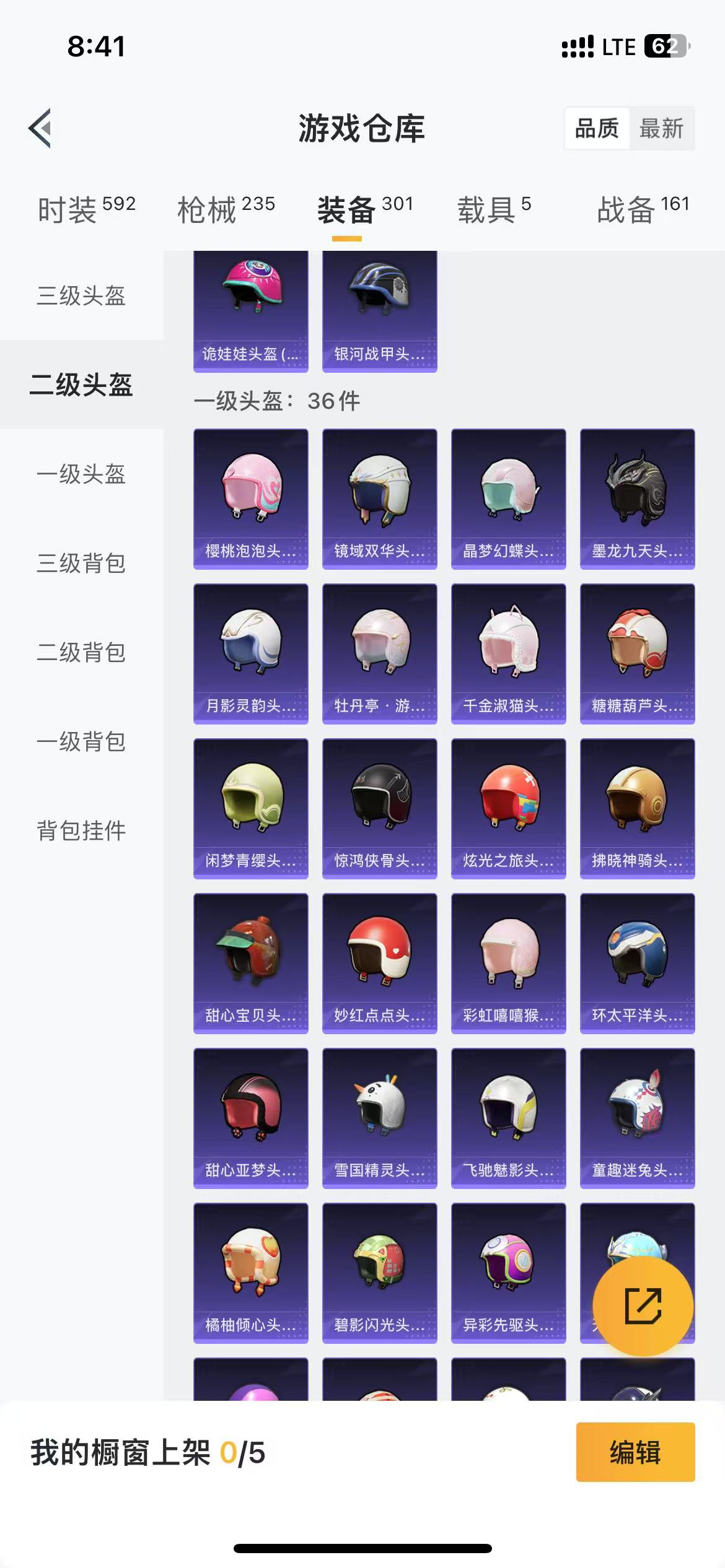Image resolution: width=725 pixels, height=1568 pixels.
Task: Select 三级头盔 in the sidebar
Action: (81, 295)
